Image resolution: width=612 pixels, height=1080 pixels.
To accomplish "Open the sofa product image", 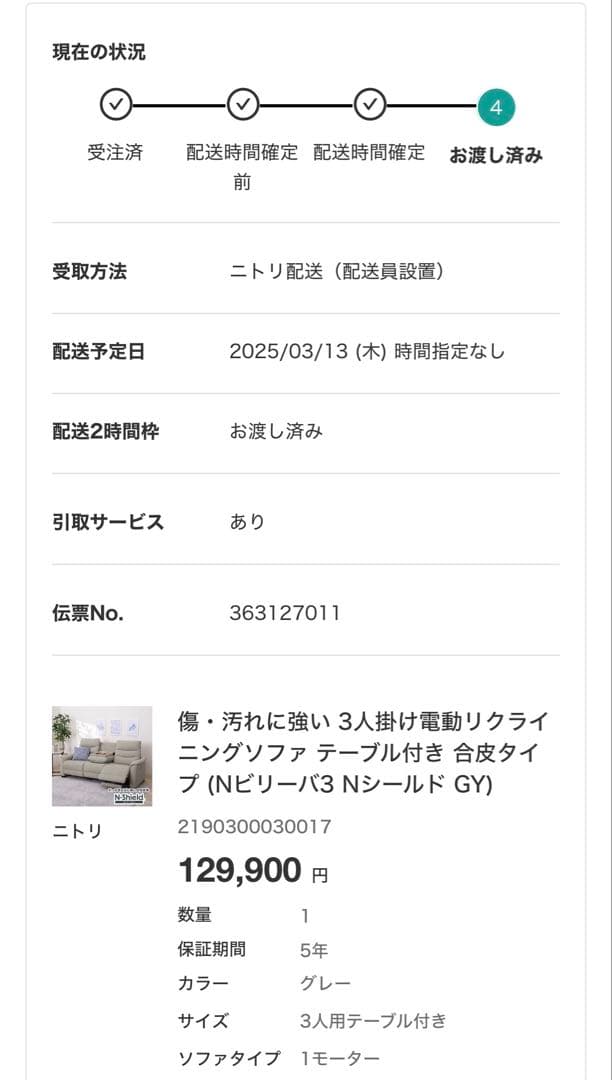I will (x=102, y=756).
